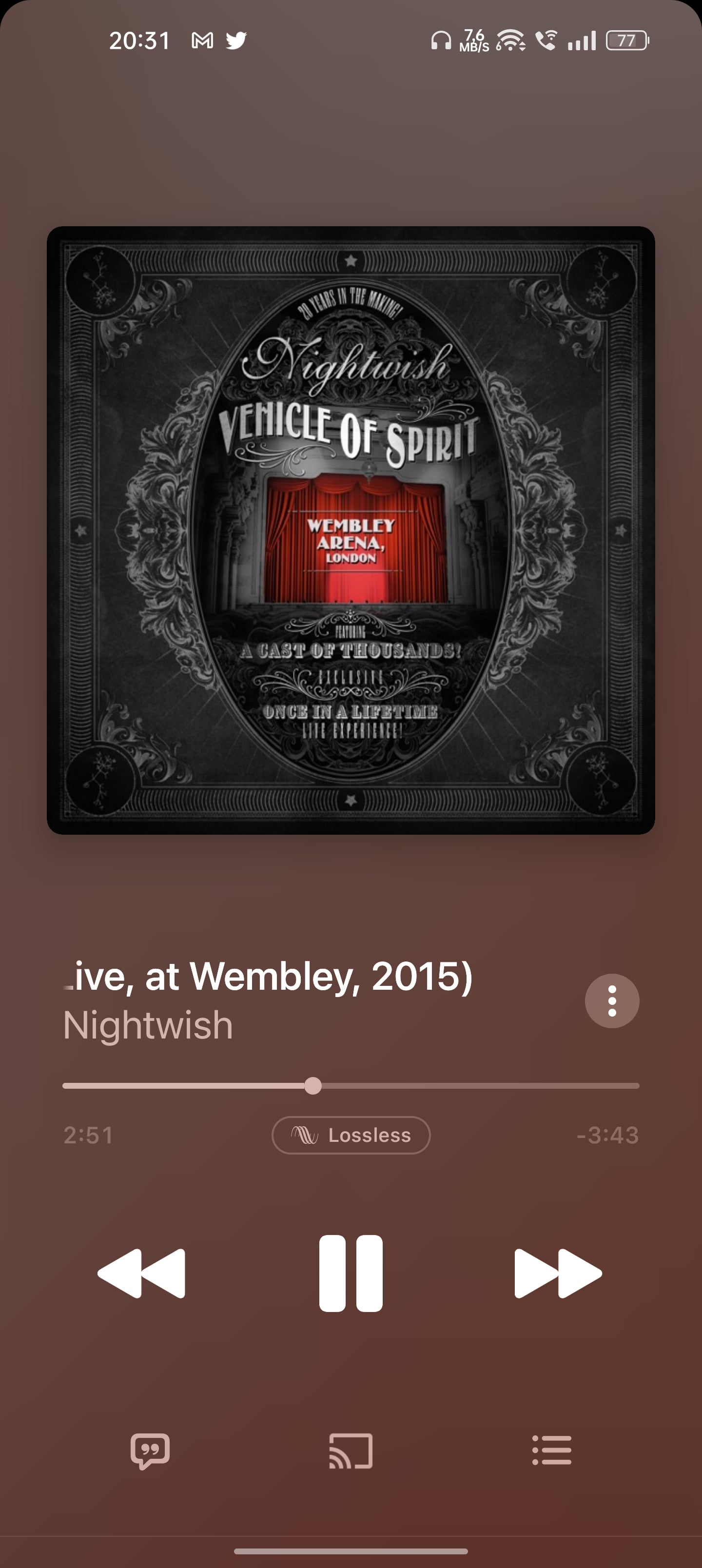
Task: Open the playing next queue
Action: (552, 1451)
